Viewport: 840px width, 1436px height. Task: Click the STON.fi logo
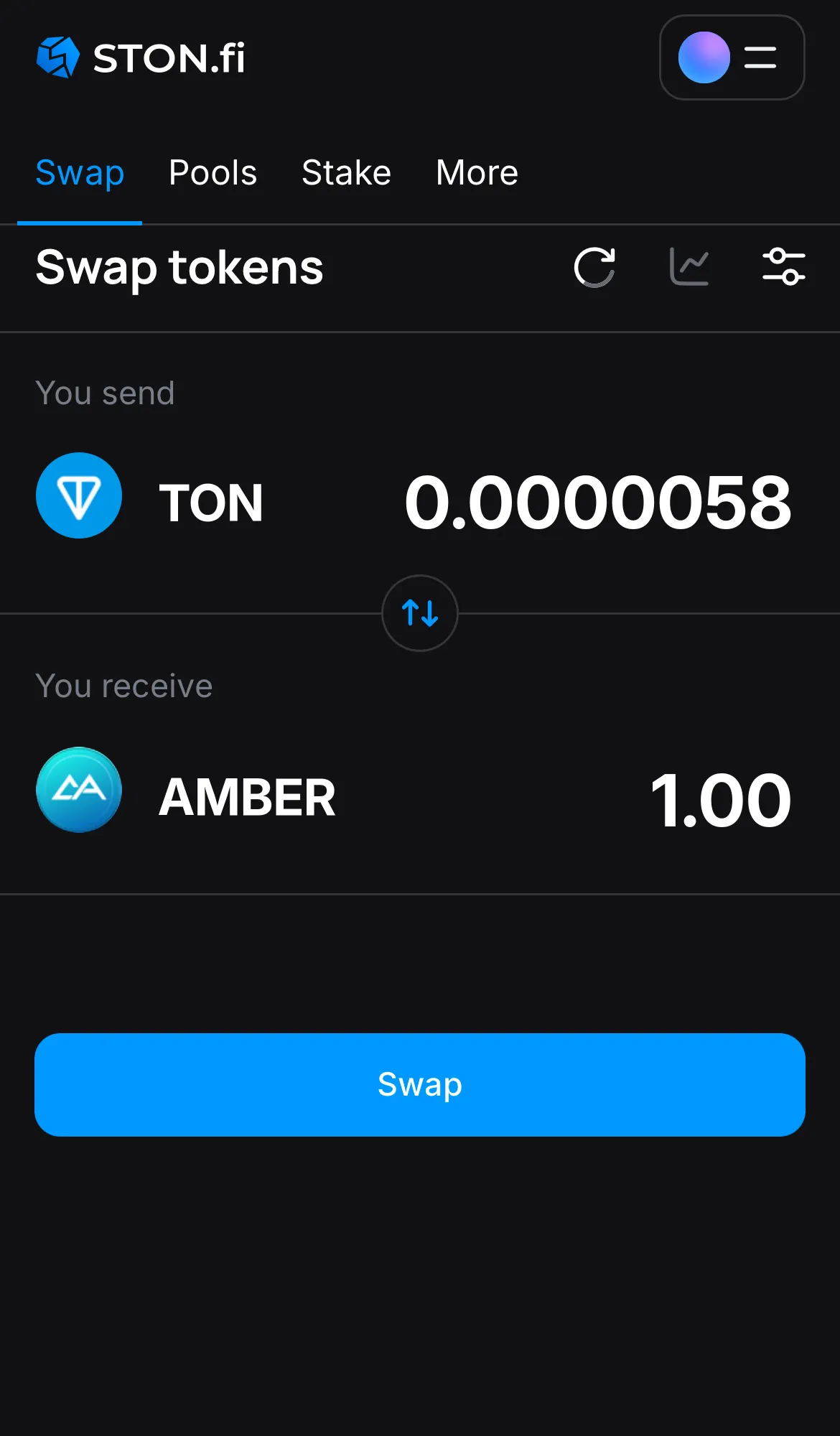140,59
